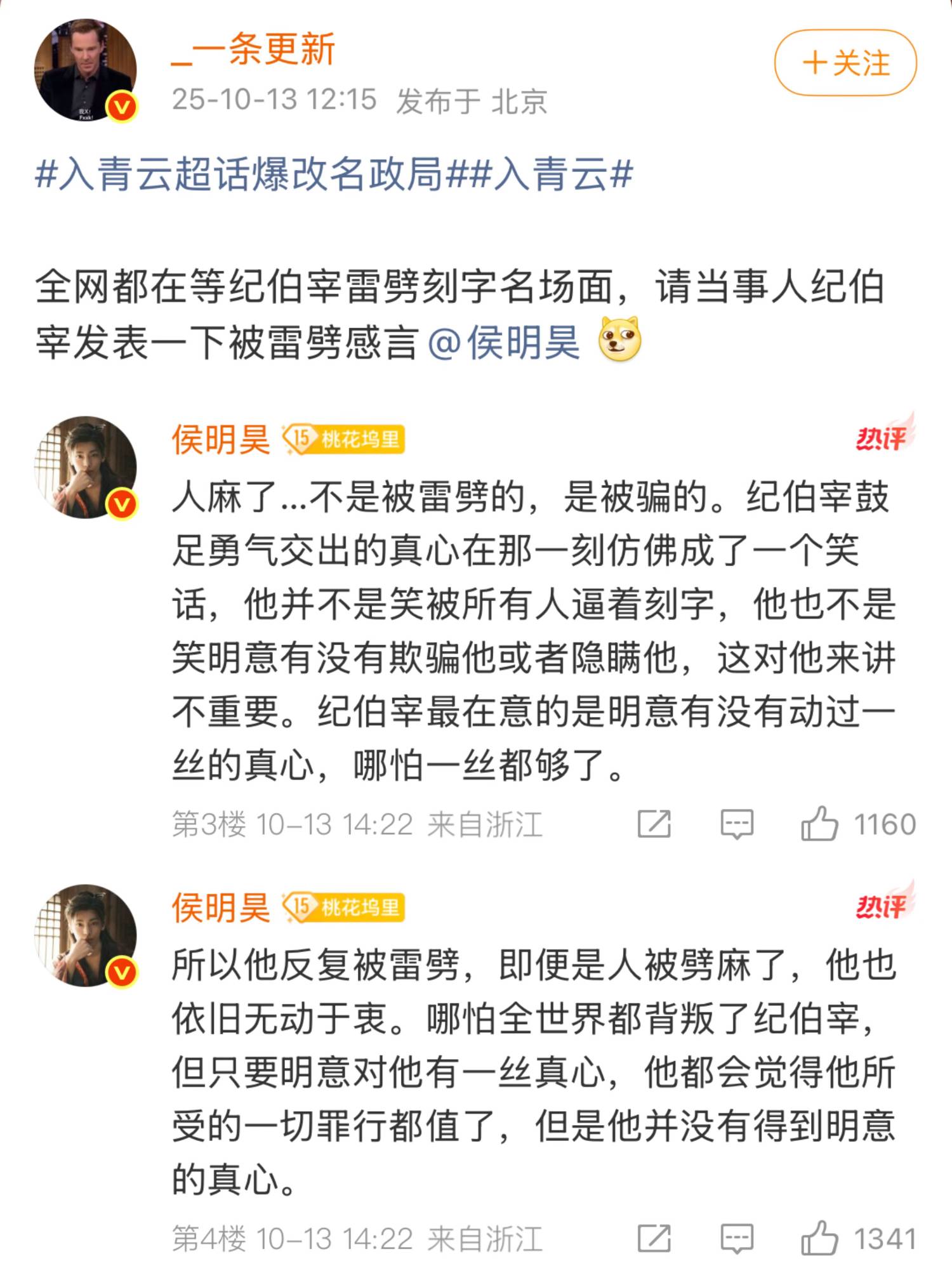The width and height of the screenshot is (952, 1266).
Task: Open 侯明昊's avatar on the 第4楼 comment
Action: coord(85,935)
